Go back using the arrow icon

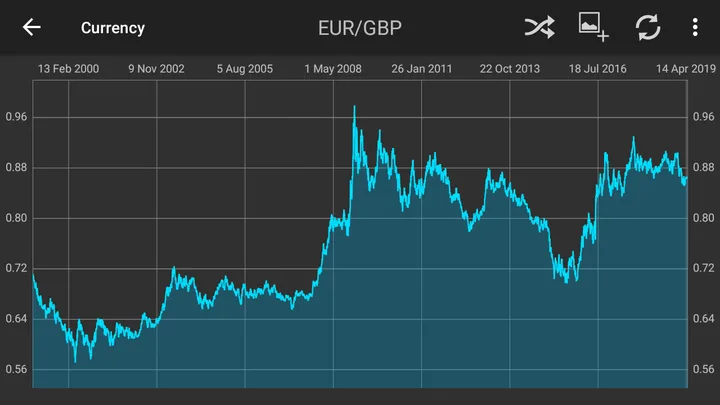(32, 28)
